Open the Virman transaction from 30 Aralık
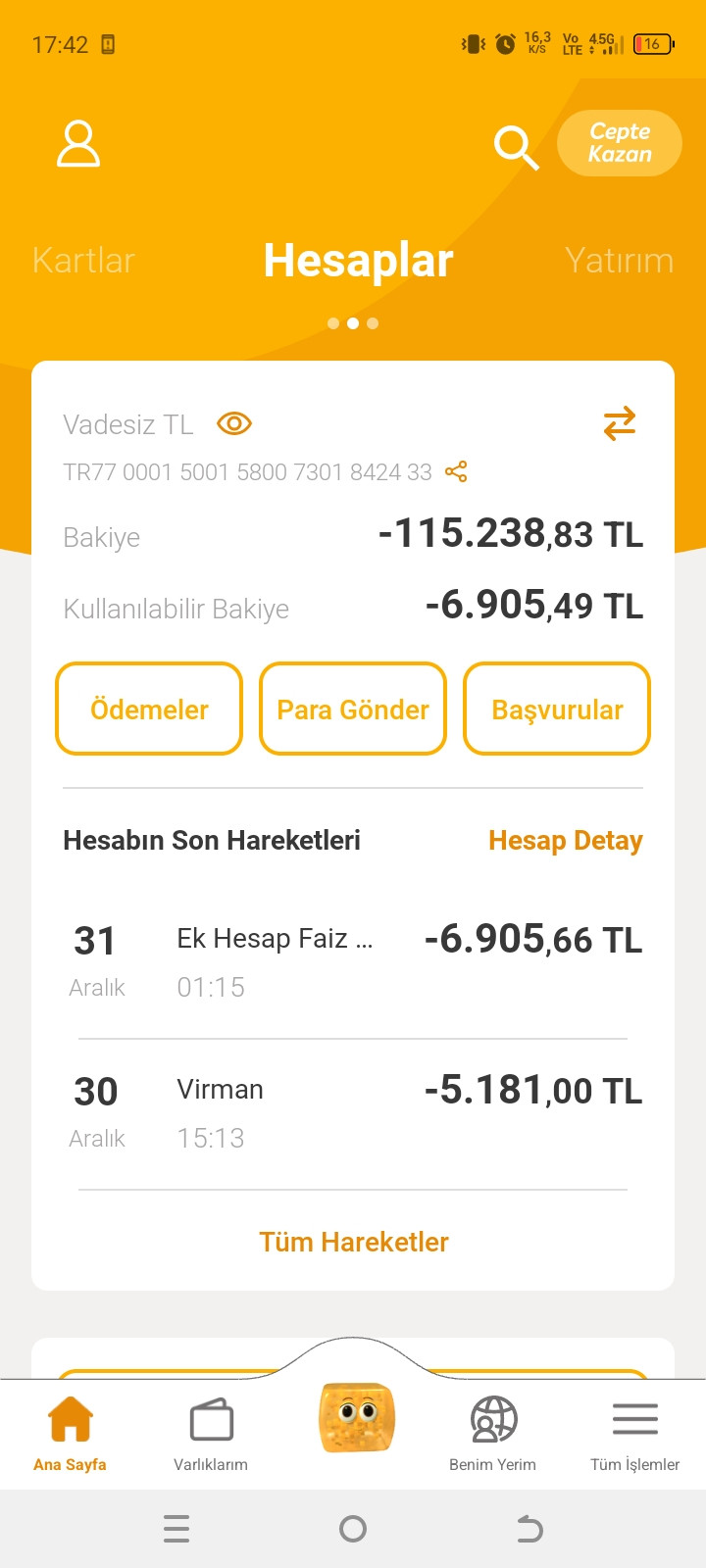Viewport: 706px width, 1568px height. point(353,1112)
